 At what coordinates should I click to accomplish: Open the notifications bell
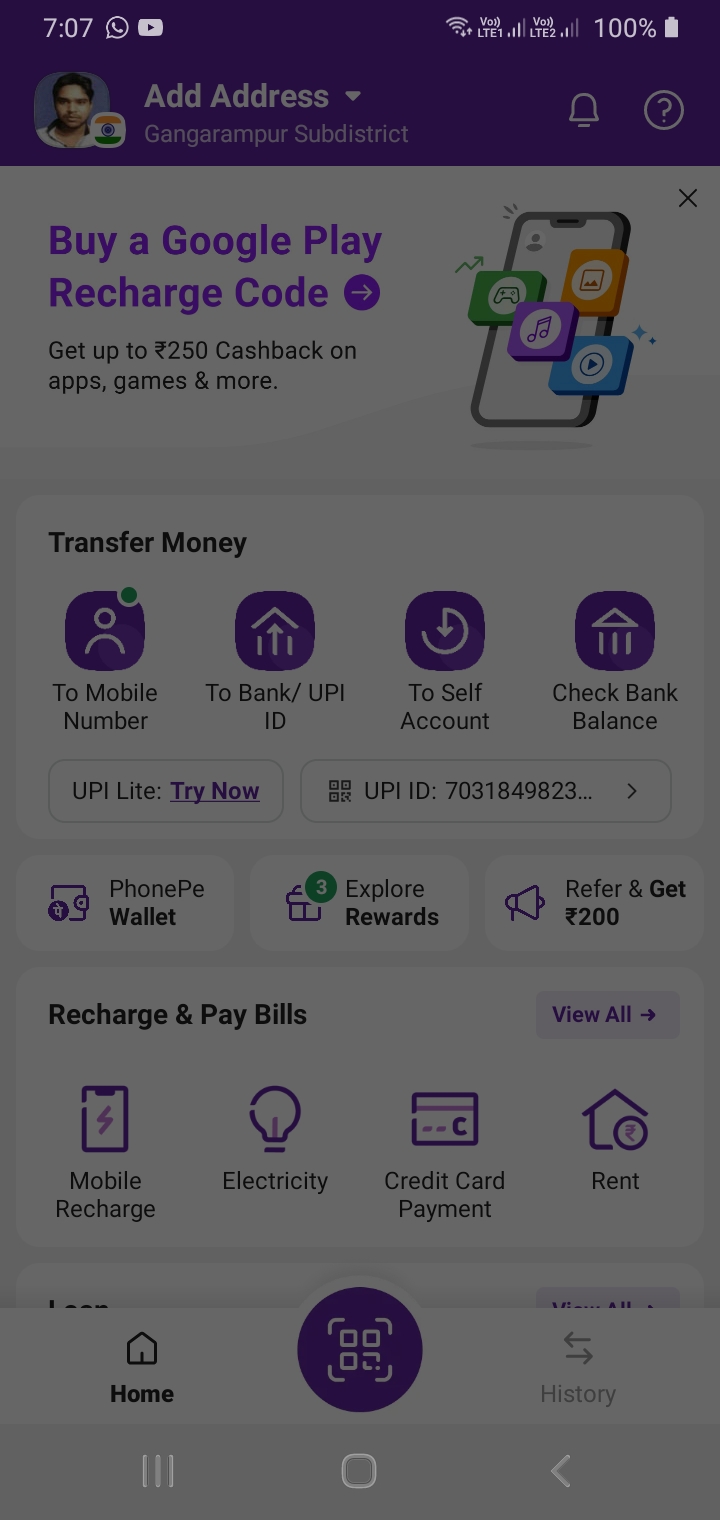pos(584,110)
